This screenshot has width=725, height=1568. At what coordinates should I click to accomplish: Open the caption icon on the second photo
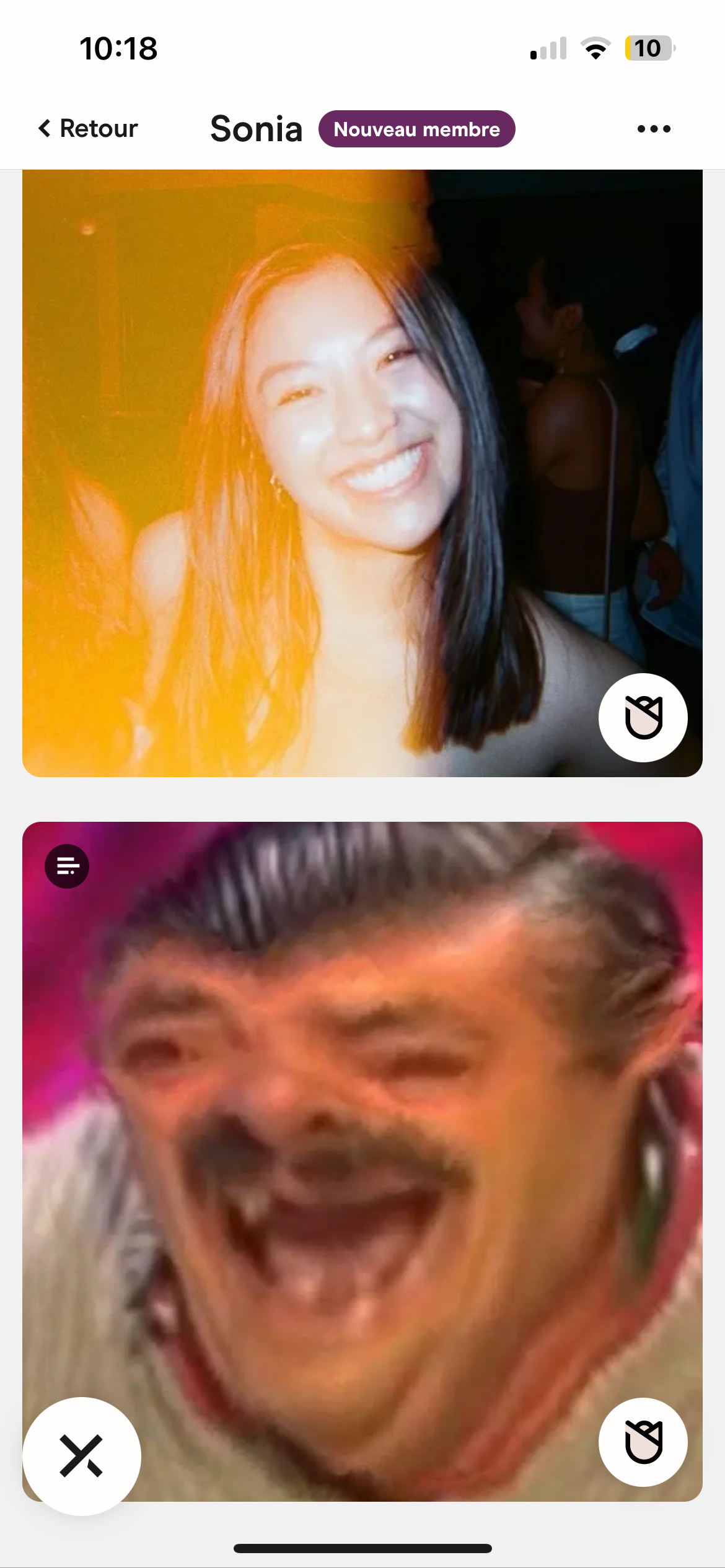(67, 866)
